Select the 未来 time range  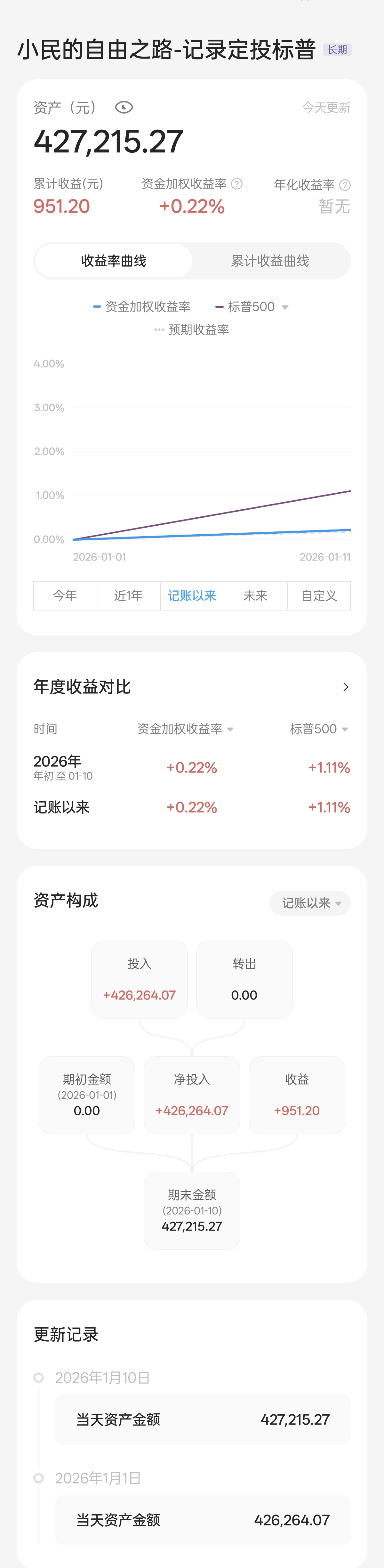256,596
